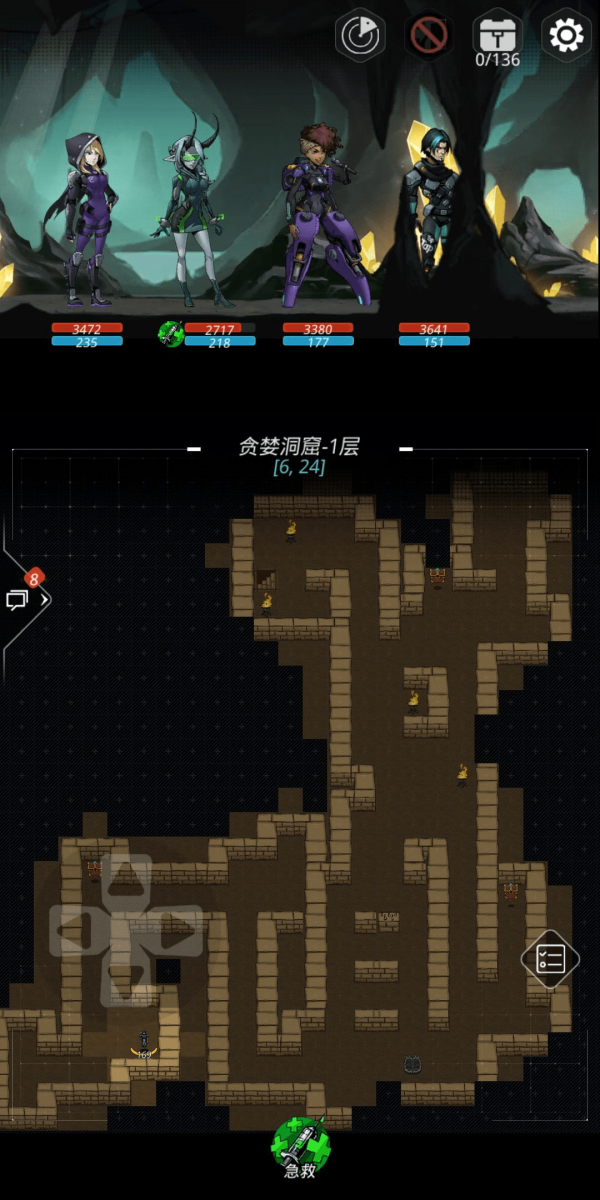Open the settings gear

click(566, 36)
